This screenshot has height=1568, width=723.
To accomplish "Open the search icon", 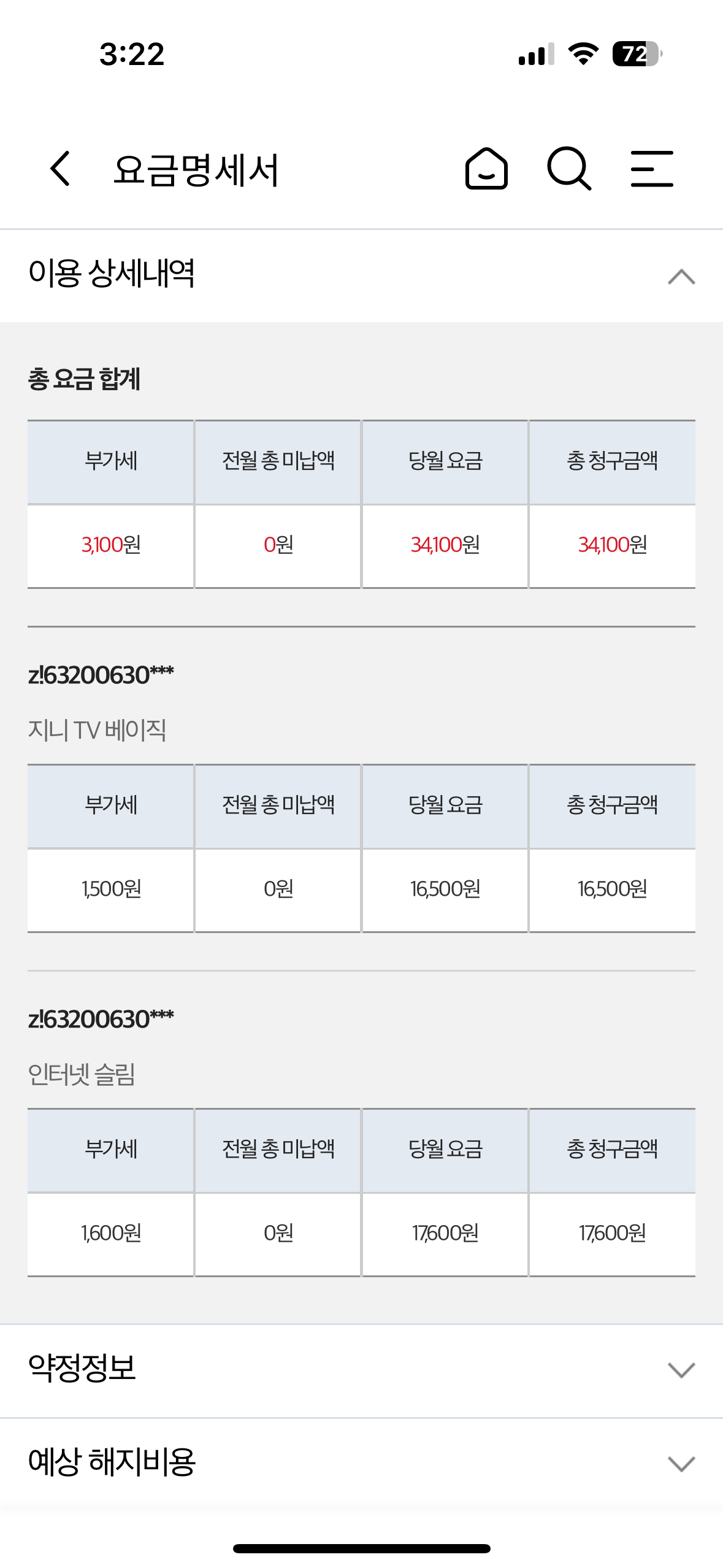I will 569,169.
